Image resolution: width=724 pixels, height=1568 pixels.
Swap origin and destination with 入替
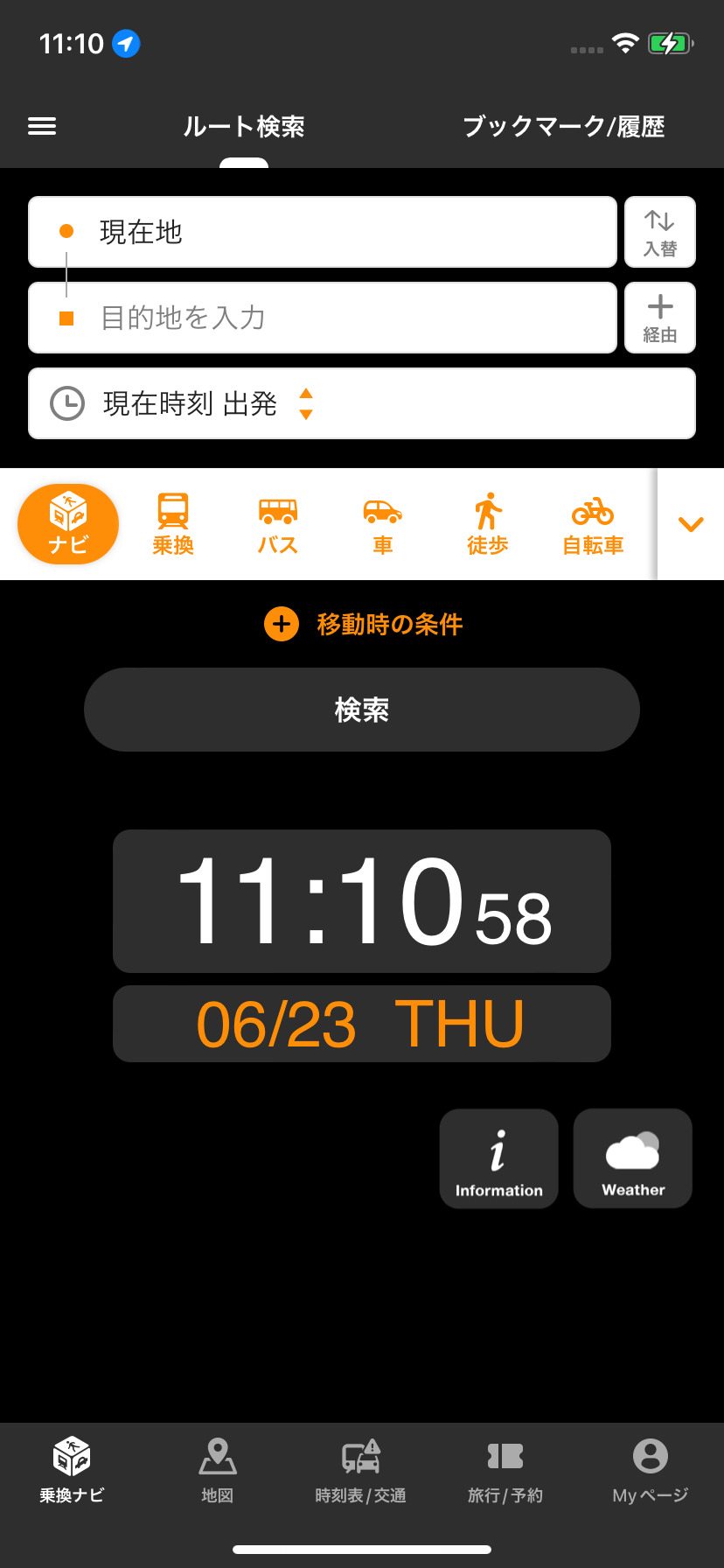[660, 232]
